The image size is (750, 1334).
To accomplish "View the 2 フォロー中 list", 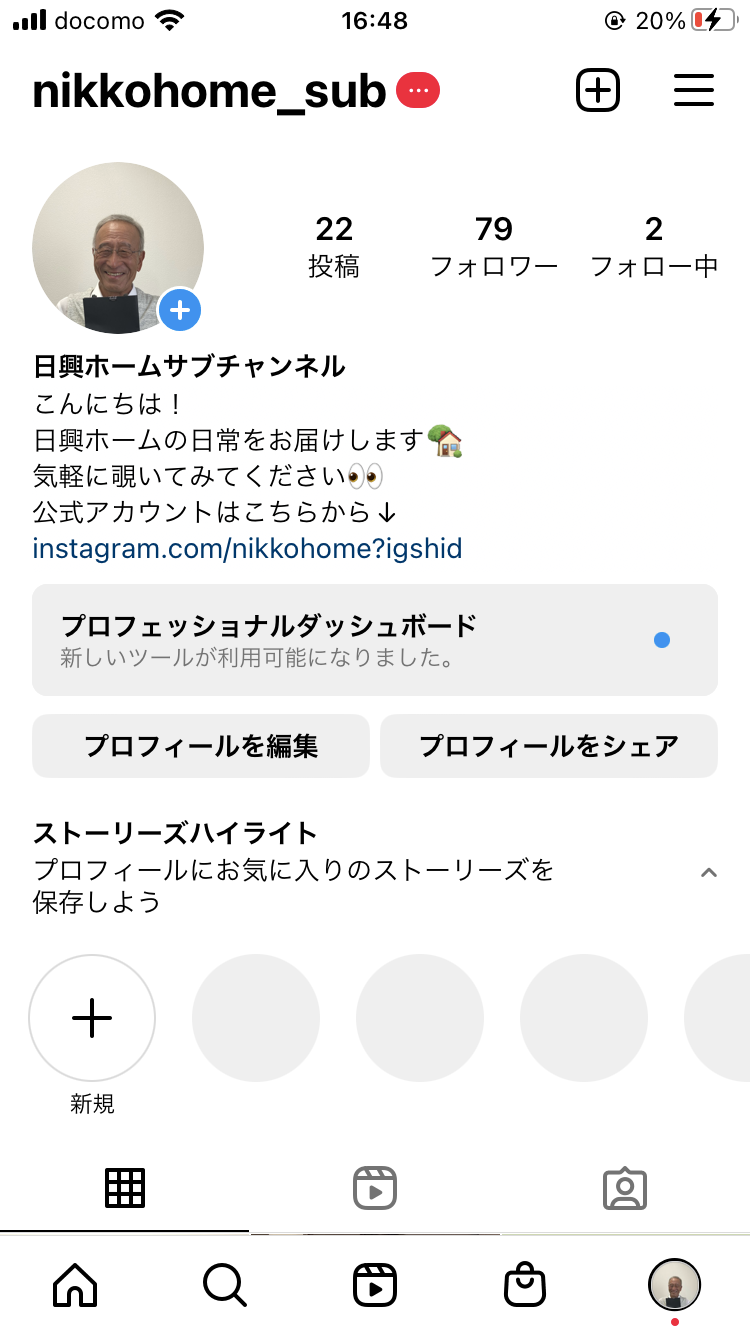I will [654, 246].
